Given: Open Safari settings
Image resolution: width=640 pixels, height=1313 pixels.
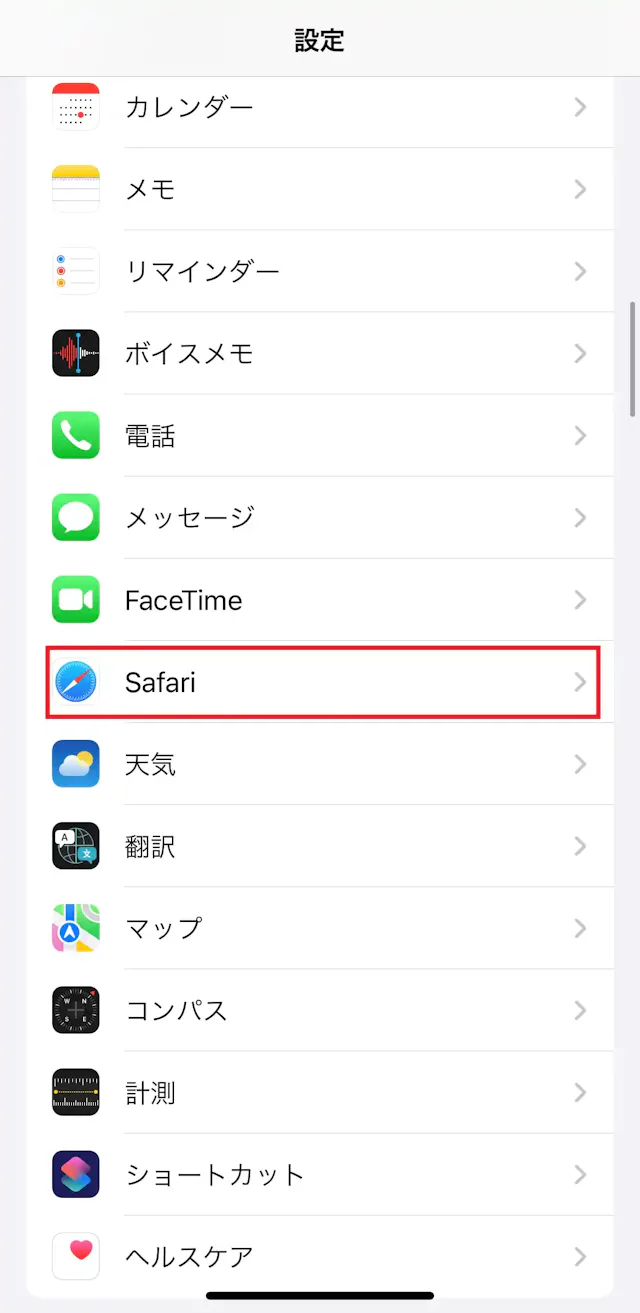Looking at the screenshot, I should click(320, 682).
